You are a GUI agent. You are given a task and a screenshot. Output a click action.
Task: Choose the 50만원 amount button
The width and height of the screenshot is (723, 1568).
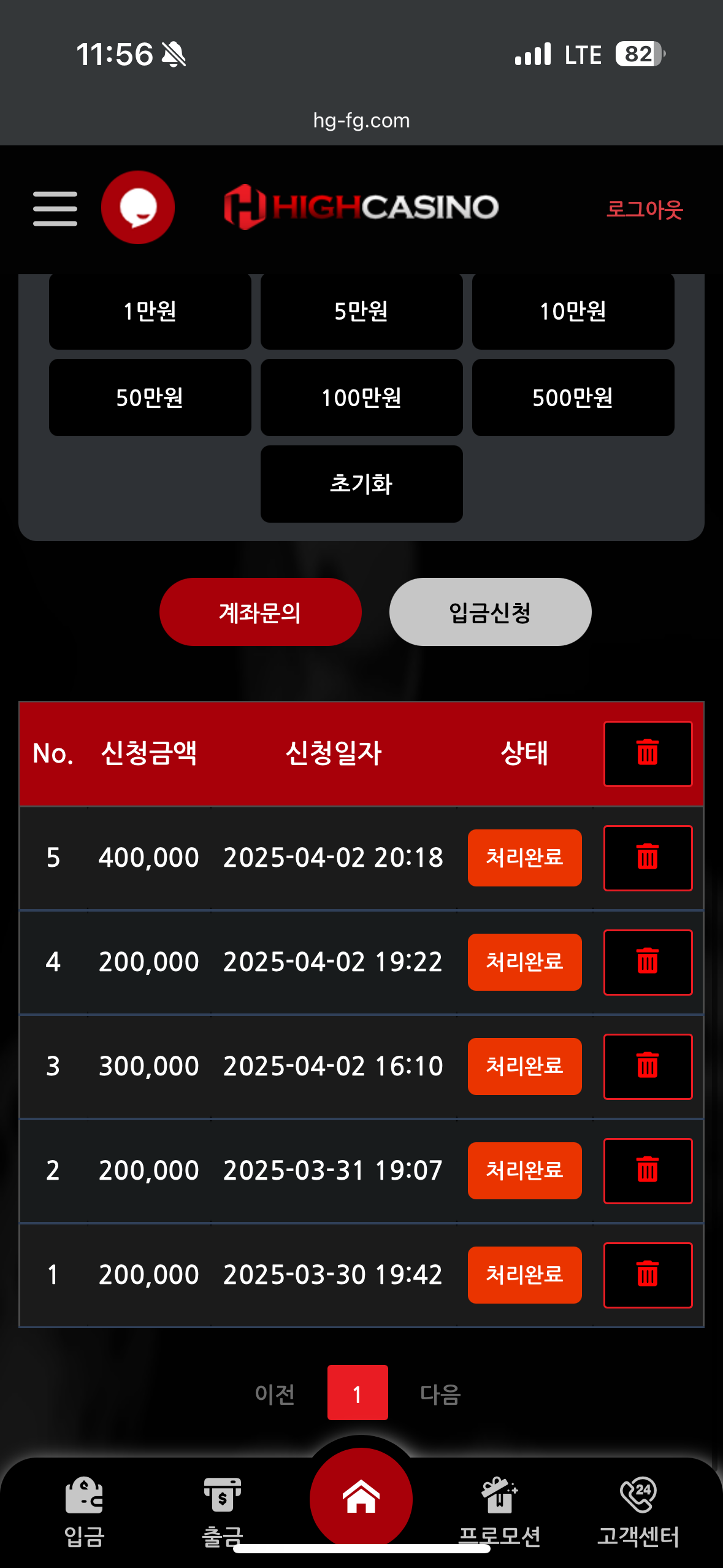coord(150,398)
